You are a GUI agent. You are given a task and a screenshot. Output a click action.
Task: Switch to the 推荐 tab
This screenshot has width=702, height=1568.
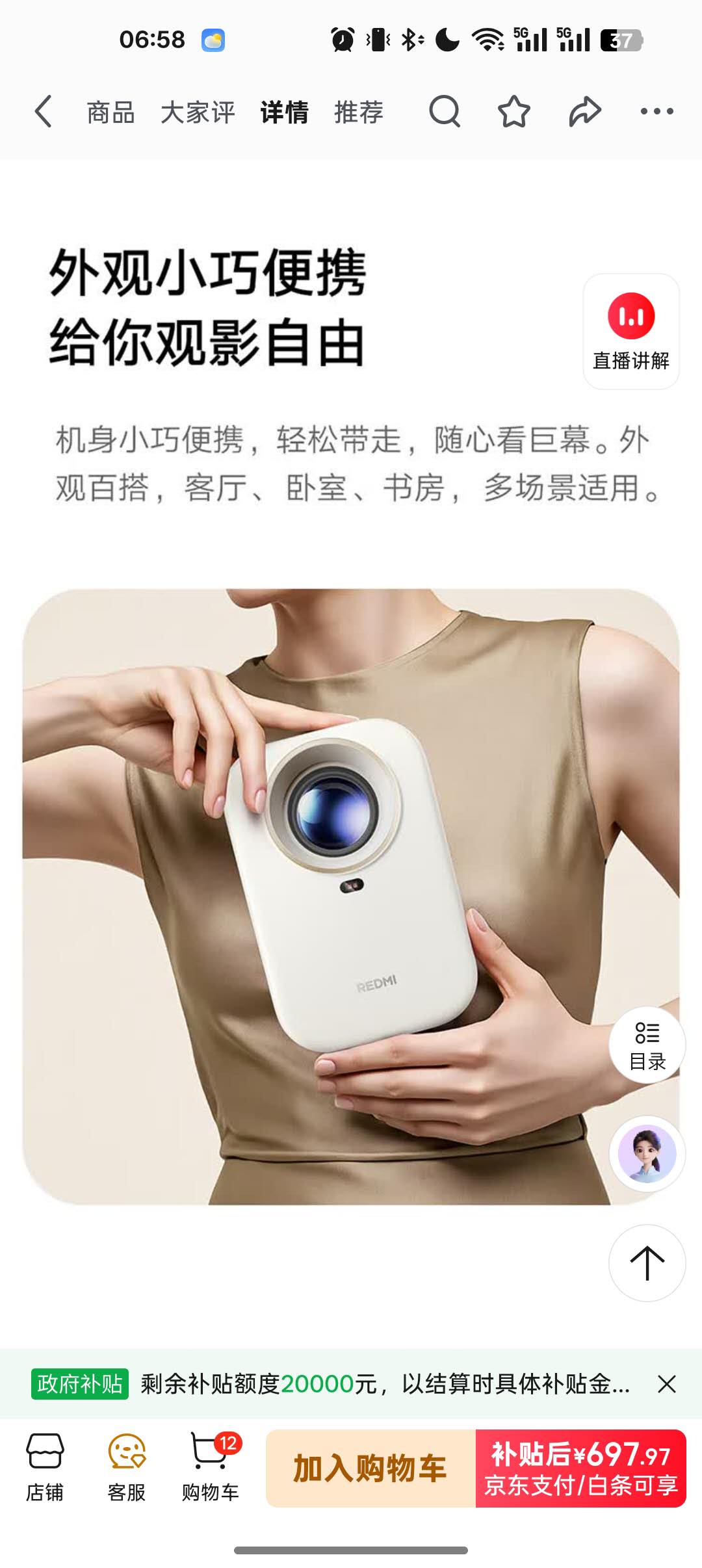click(x=359, y=112)
